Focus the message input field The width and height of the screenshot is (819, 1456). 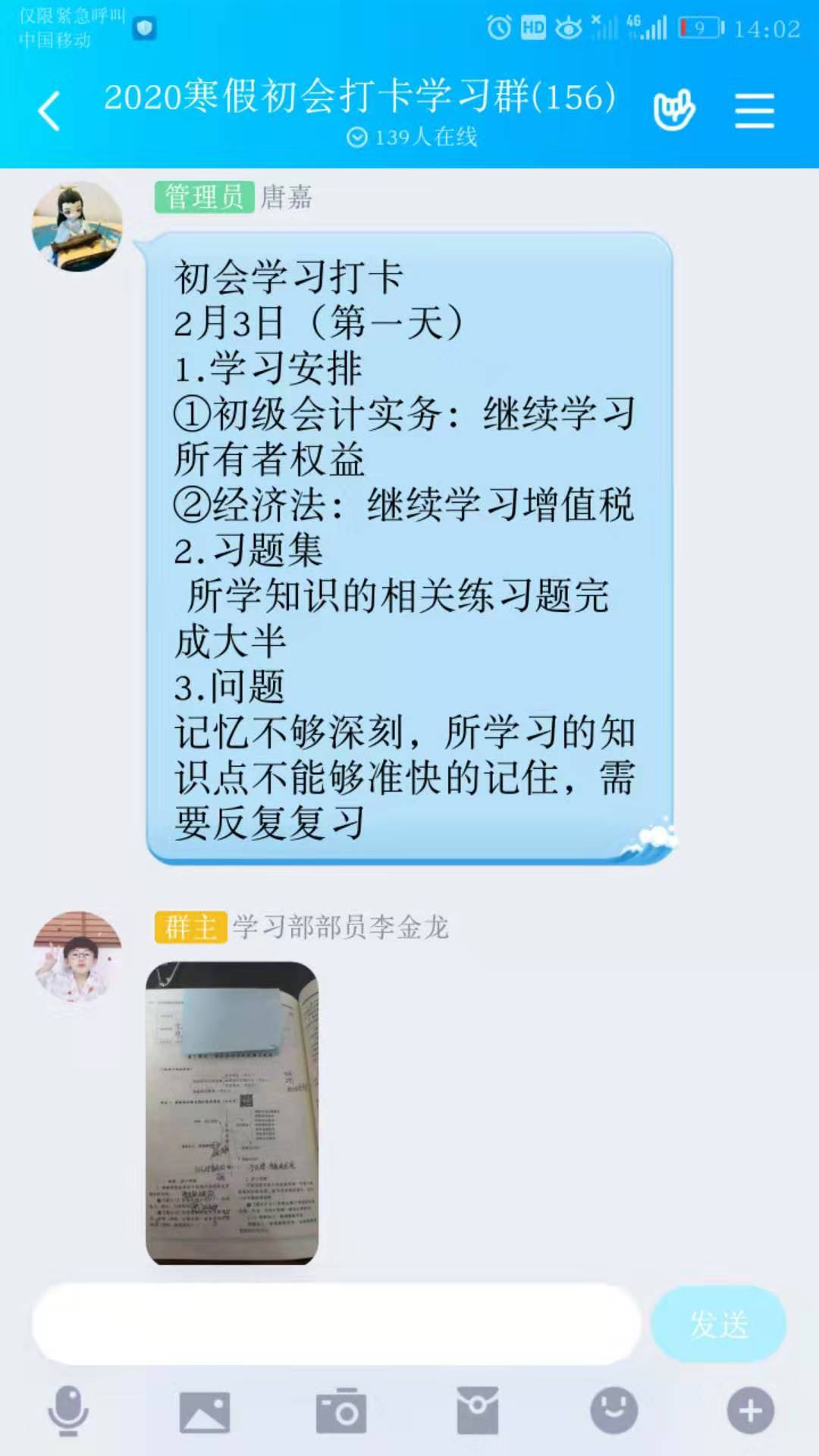click(x=337, y=1324)
